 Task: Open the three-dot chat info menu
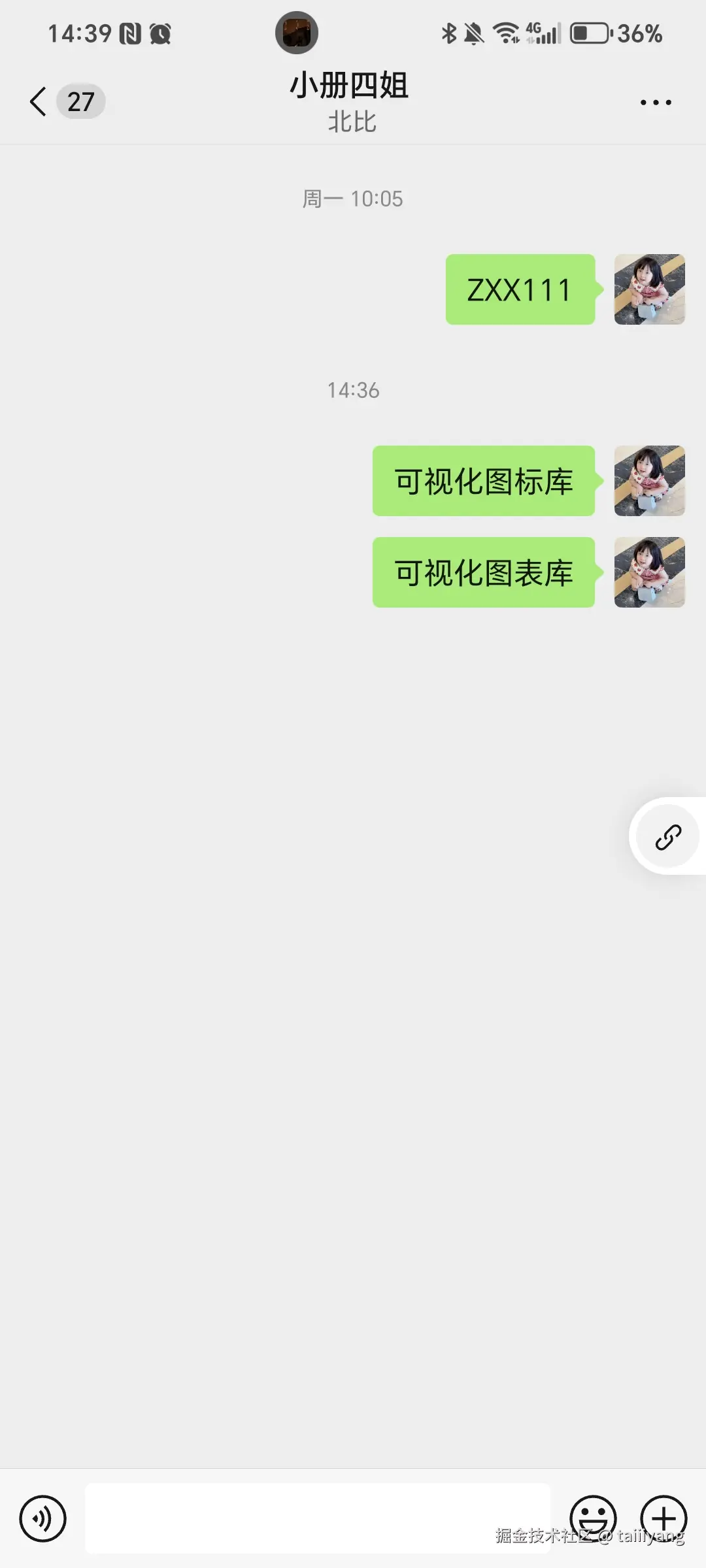coord(656,103)
